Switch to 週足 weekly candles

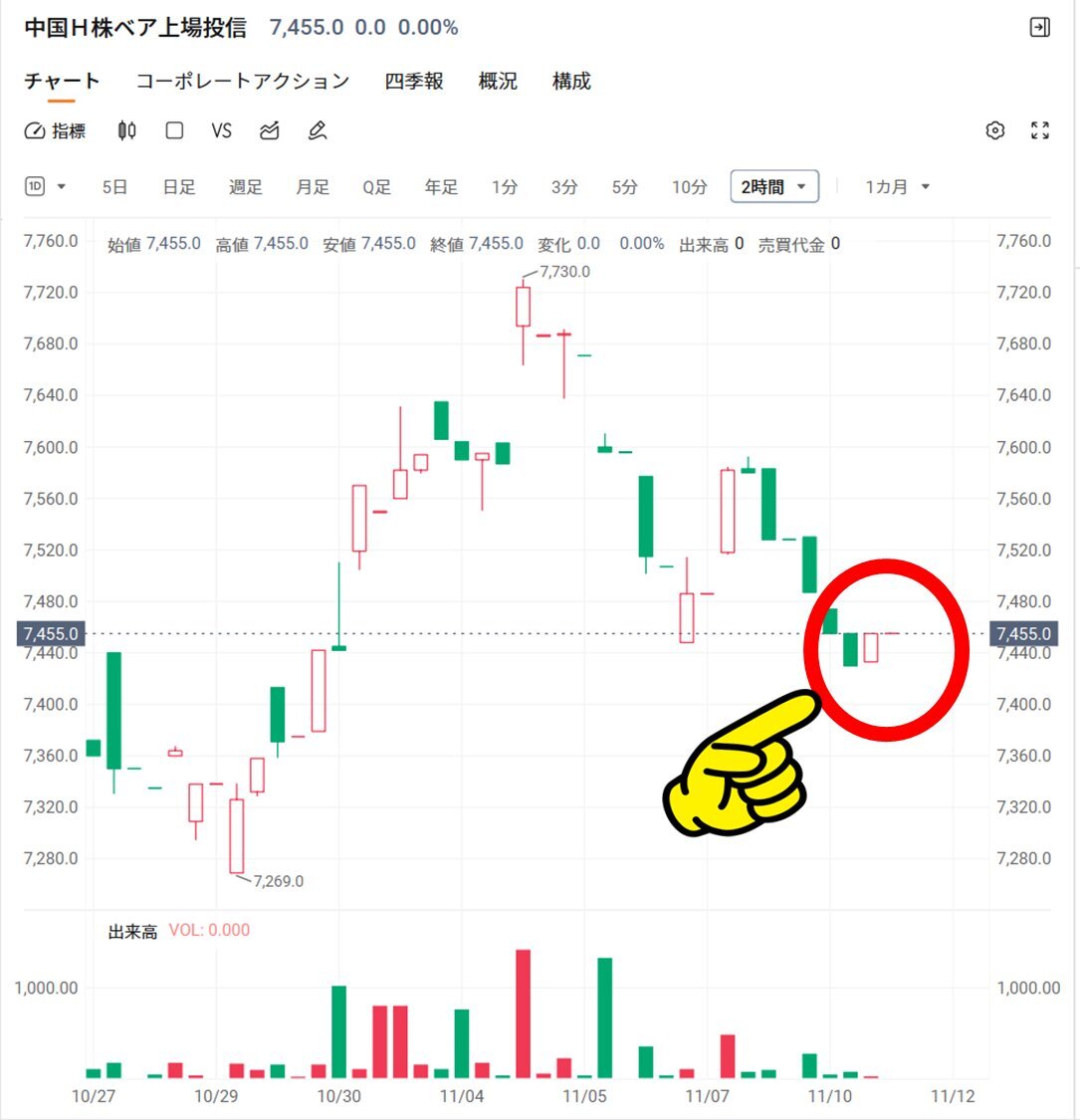click(246, 187)
